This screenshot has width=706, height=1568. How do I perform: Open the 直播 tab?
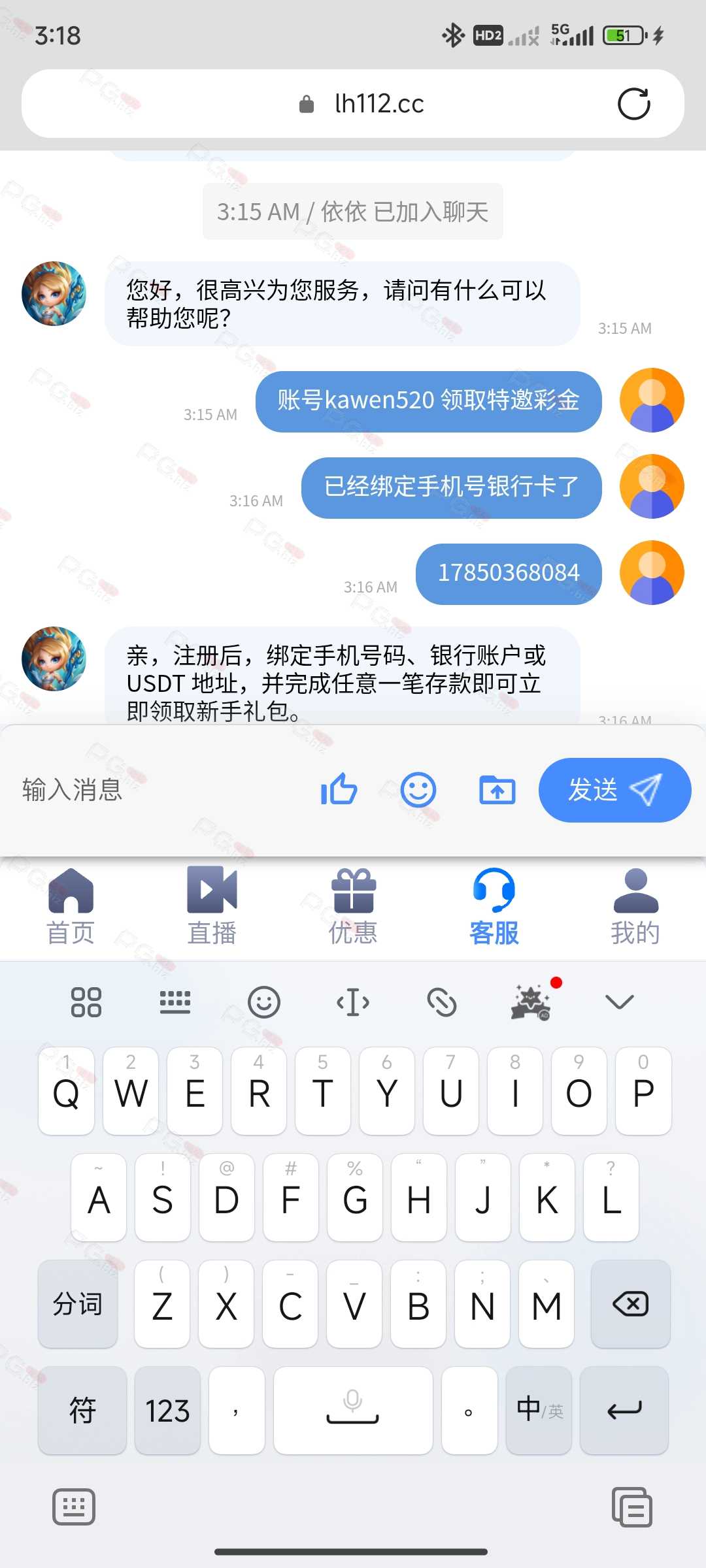(212, 907)
